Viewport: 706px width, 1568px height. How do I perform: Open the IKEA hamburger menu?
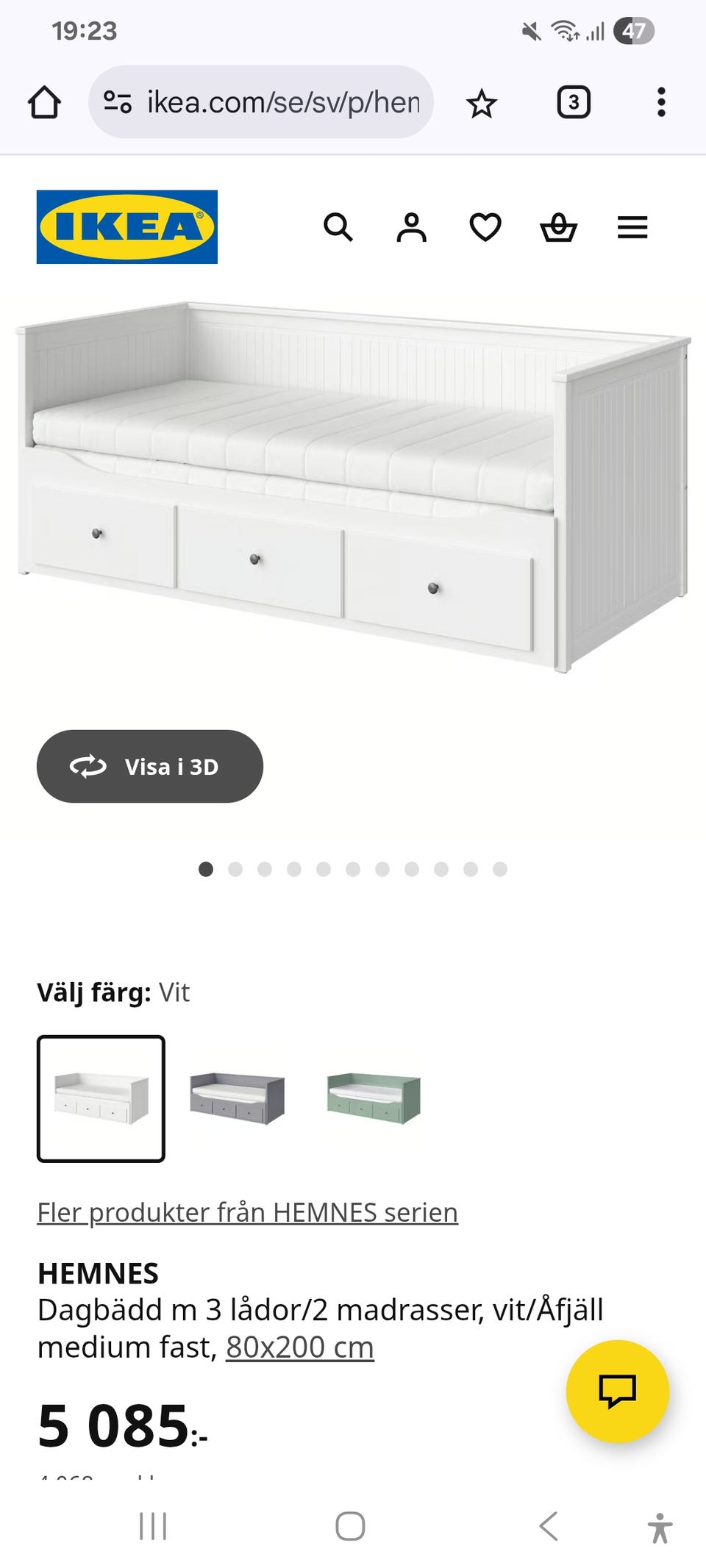[x=631, y=229]
